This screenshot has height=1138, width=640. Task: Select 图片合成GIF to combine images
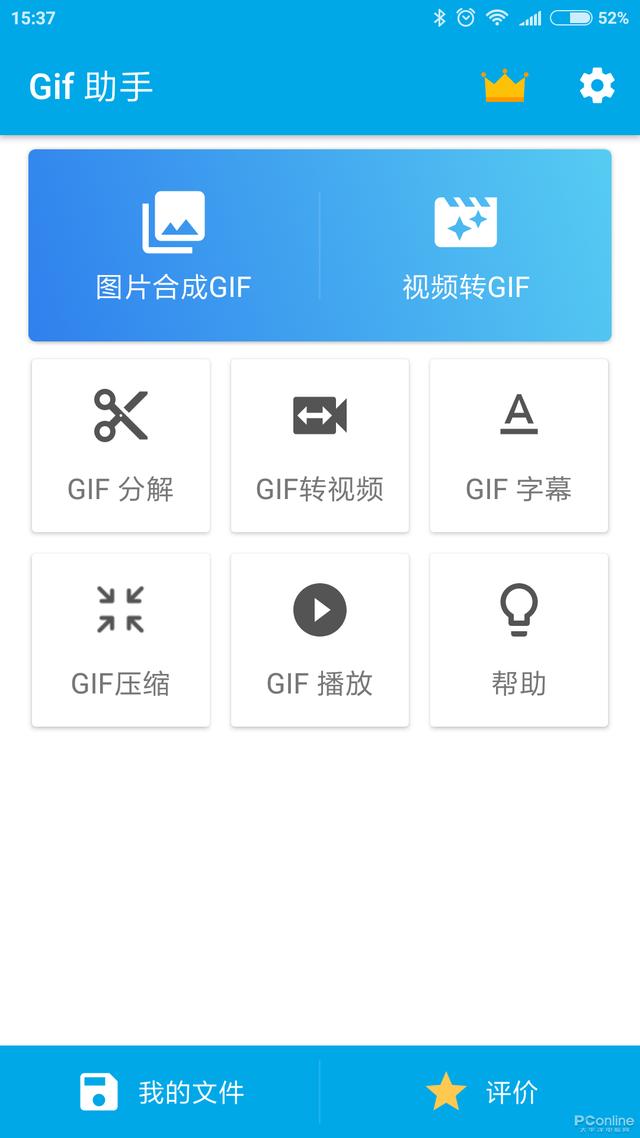coord(174,246)
